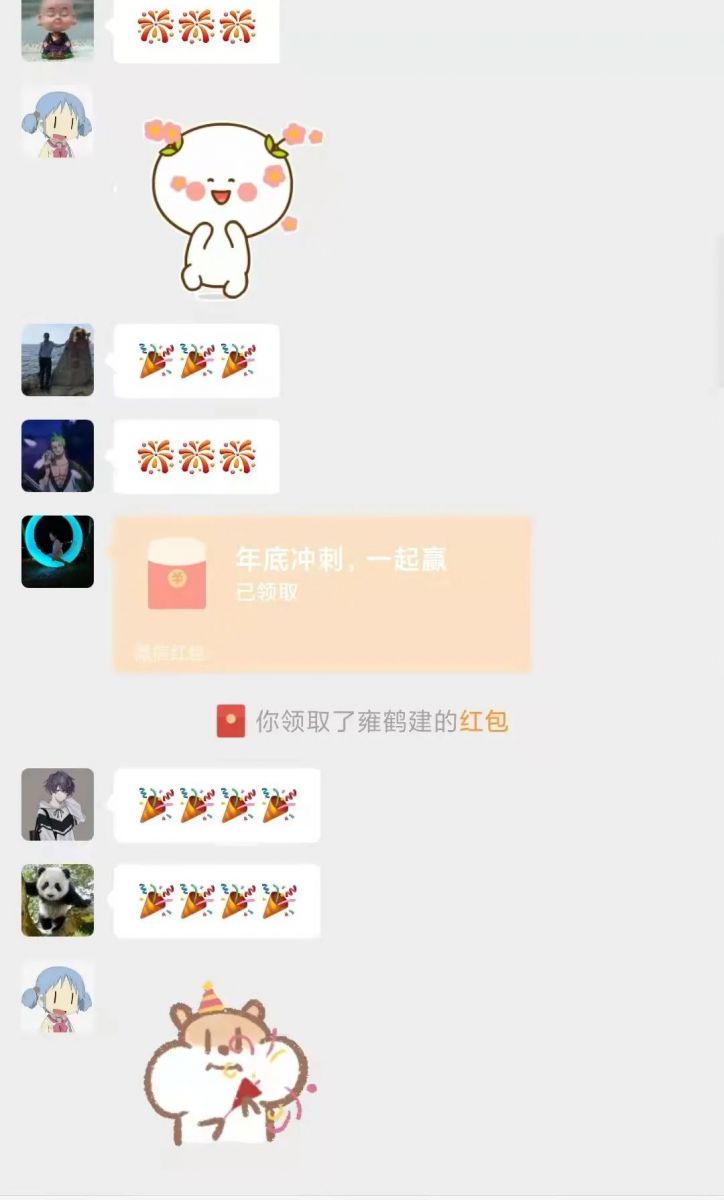724x1200 pixels.
Task: Tap the green-haired swordsman avatar
Action: point(58,455)
